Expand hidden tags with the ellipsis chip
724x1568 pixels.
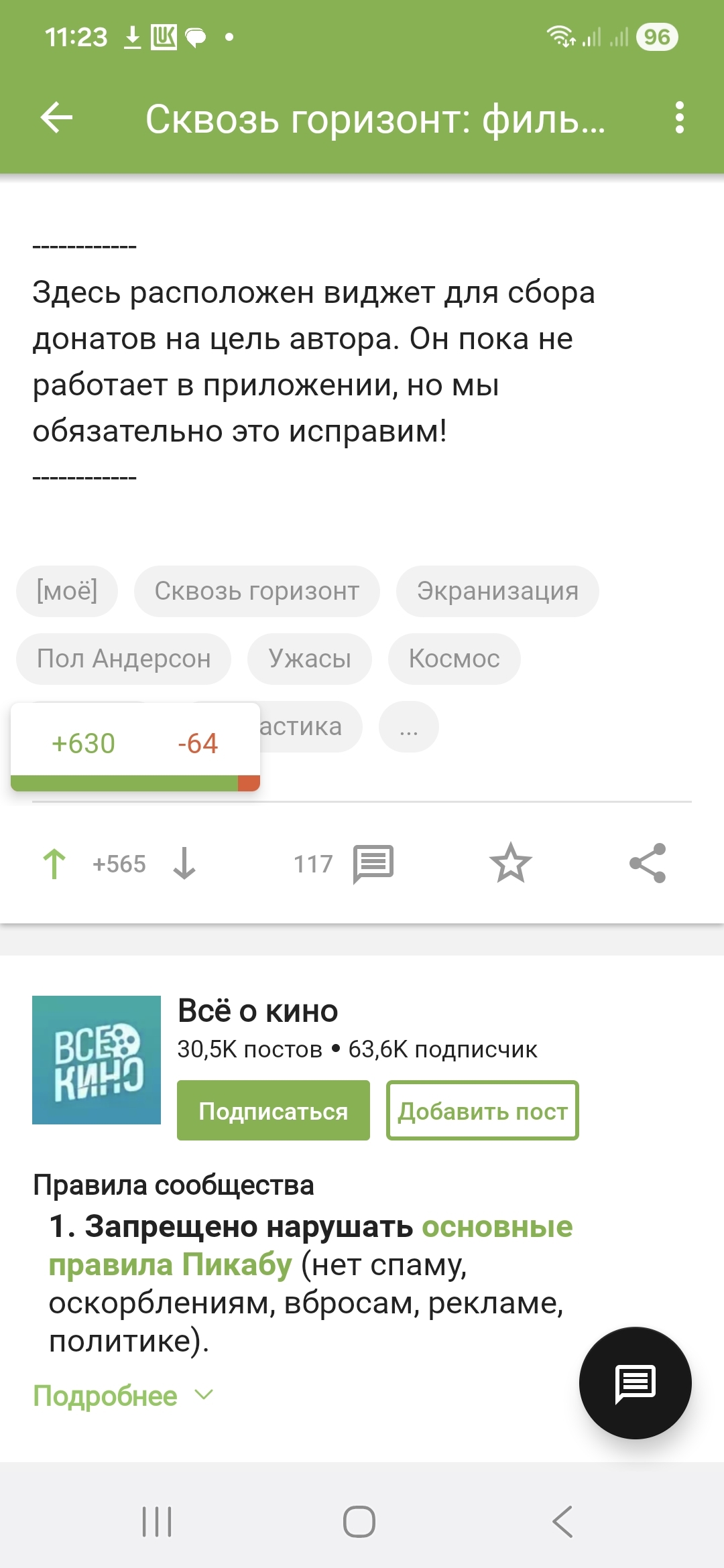(x=409, y=727)
